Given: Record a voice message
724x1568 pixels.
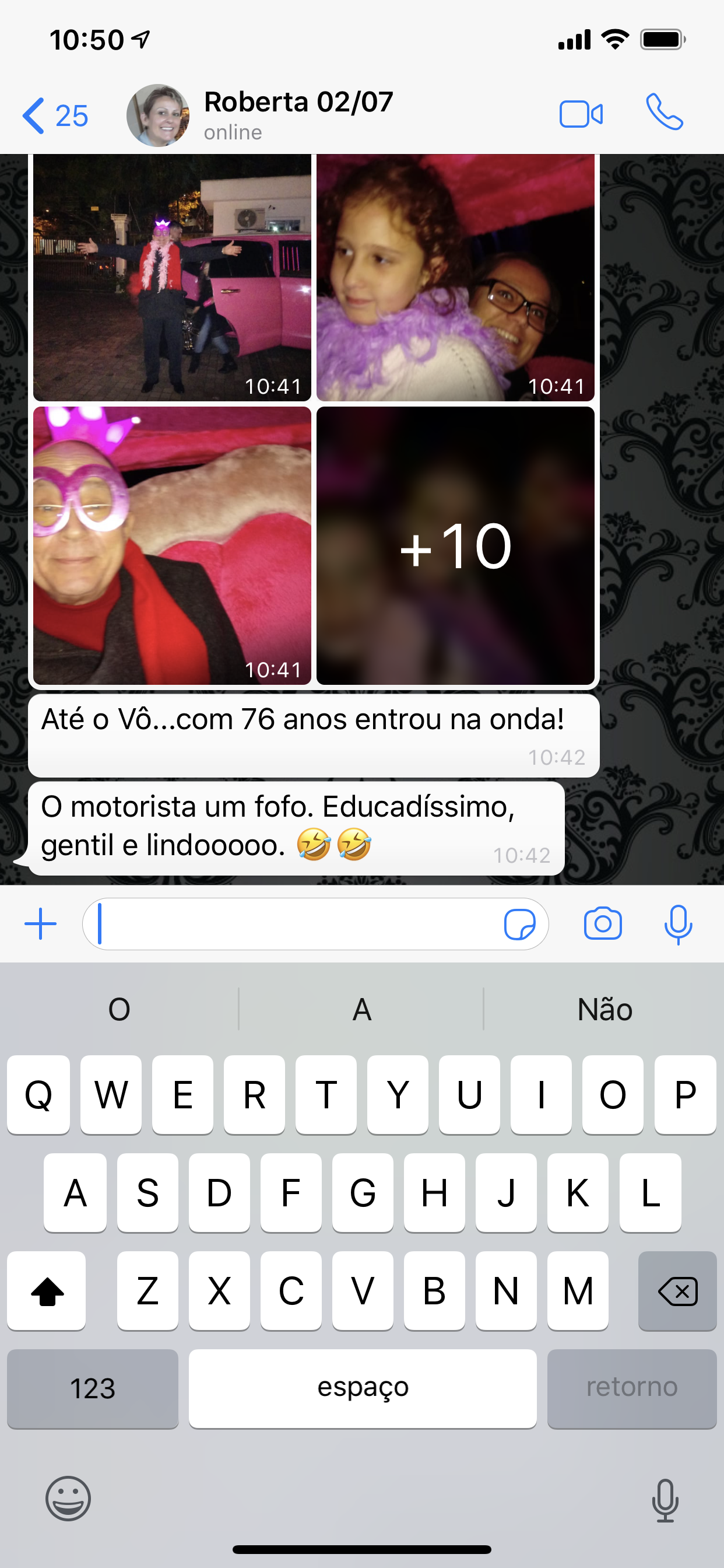Looking at the screenshot, I should pyautogui.click(x=678, y=924).
